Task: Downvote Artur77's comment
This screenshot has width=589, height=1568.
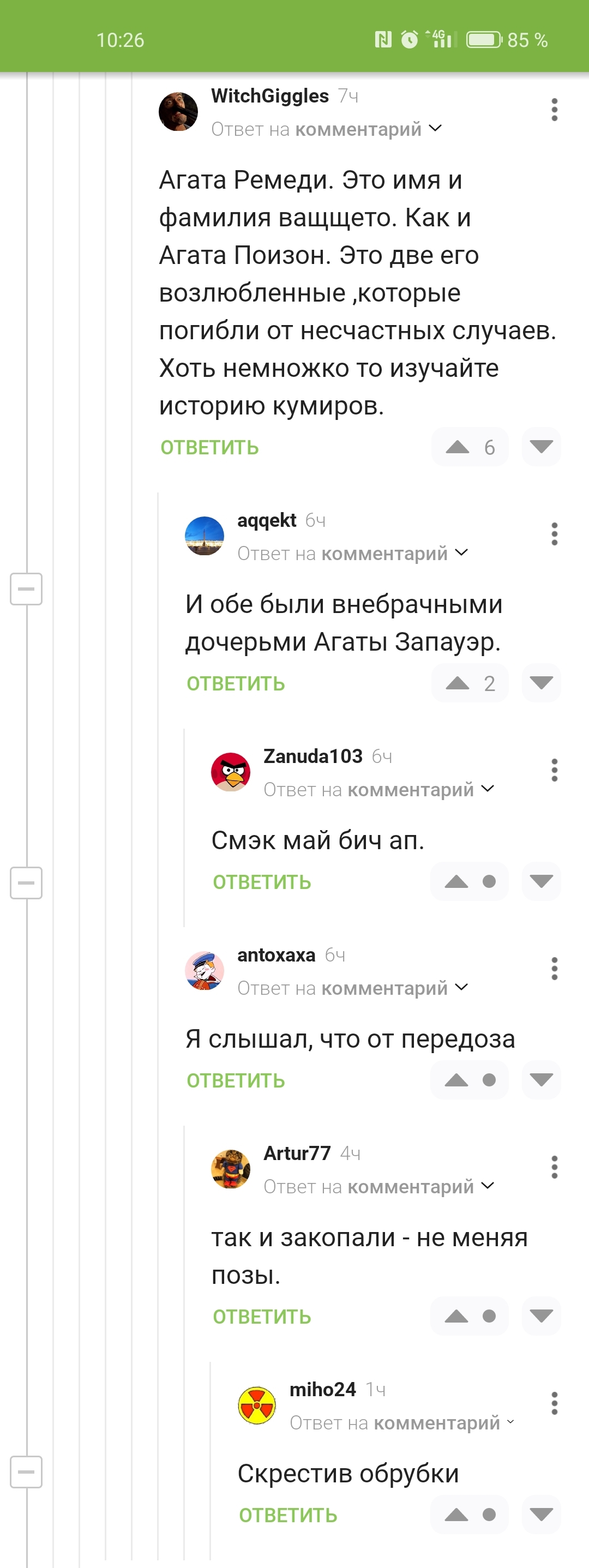Action: pos(541,1316)
